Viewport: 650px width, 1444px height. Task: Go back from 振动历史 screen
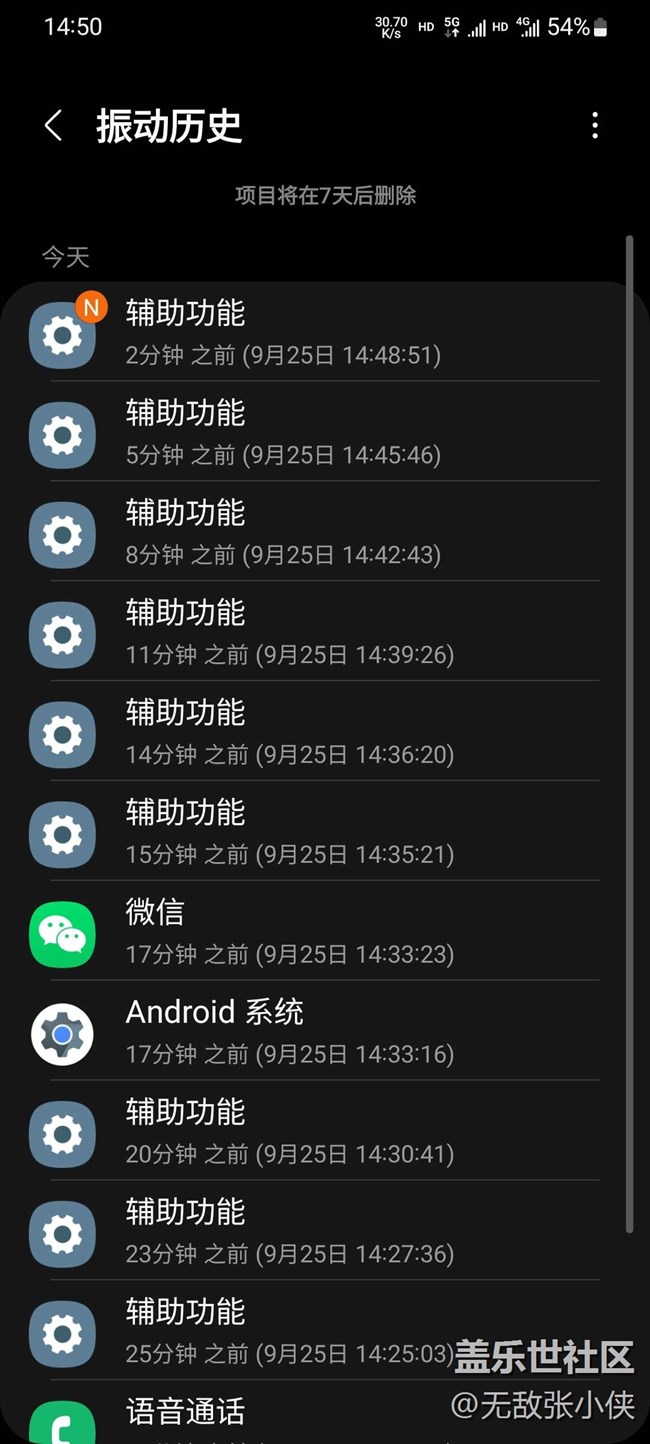pyautogui.click(x=54, y=126)
